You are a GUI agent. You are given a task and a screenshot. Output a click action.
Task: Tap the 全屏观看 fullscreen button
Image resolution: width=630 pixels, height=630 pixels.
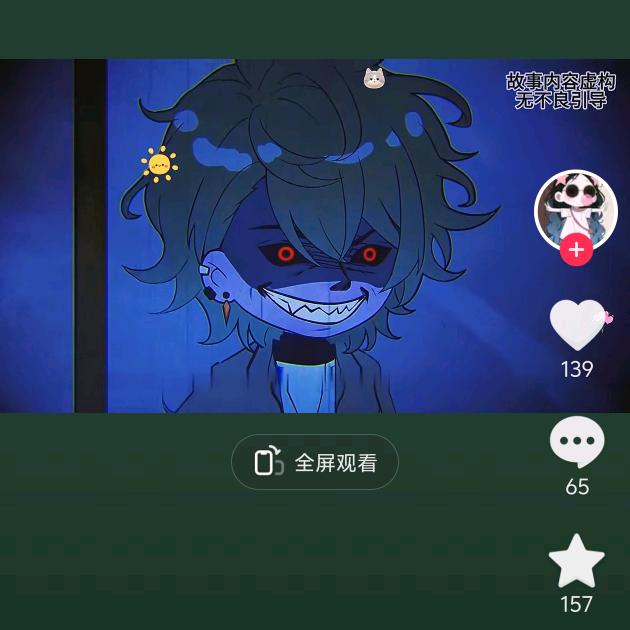coord(315,462)
